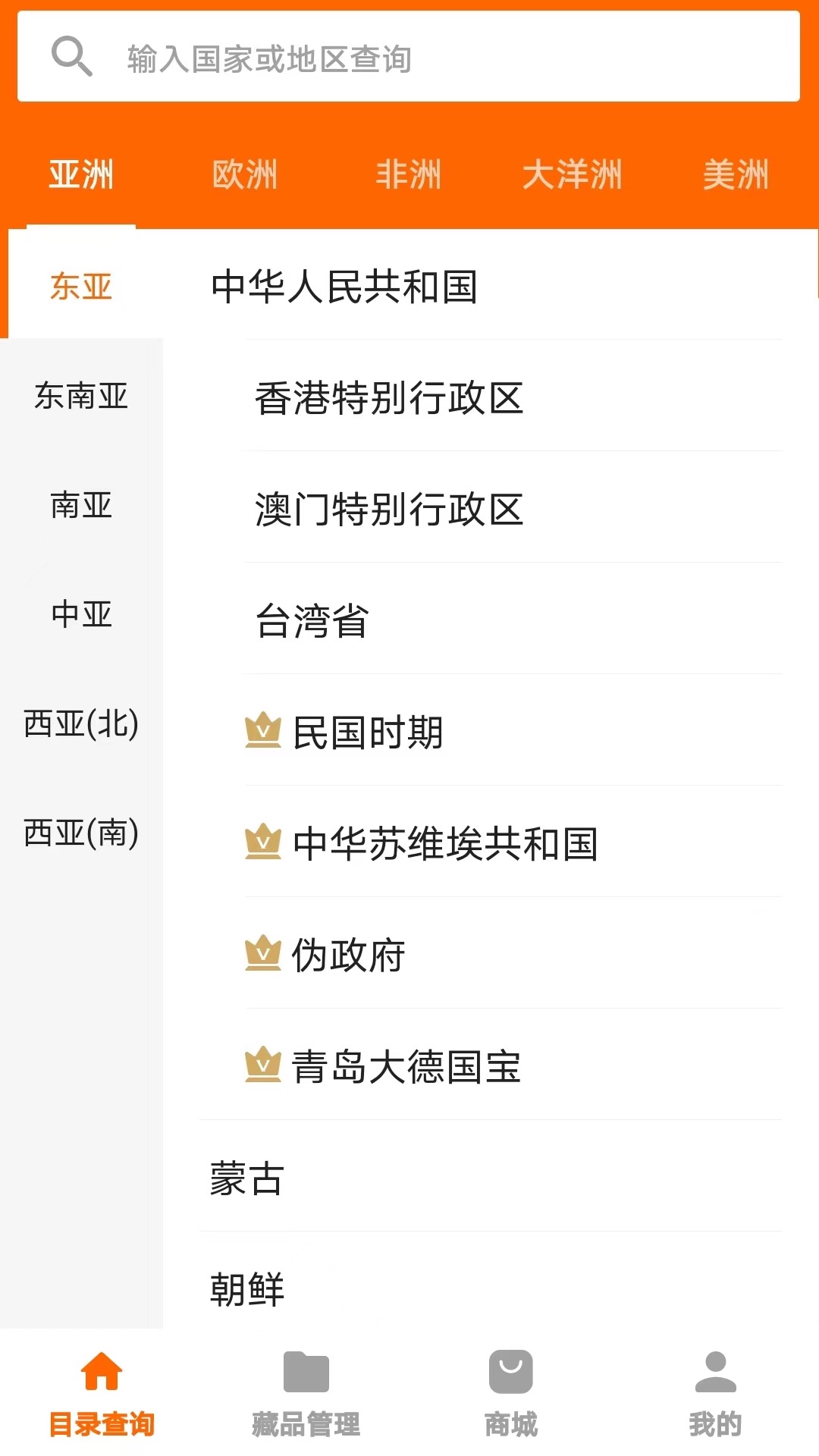The height and width of the screenshot is (1456, 819).
Task: Open 中华人民共和国 catalog
Action: 344,287
